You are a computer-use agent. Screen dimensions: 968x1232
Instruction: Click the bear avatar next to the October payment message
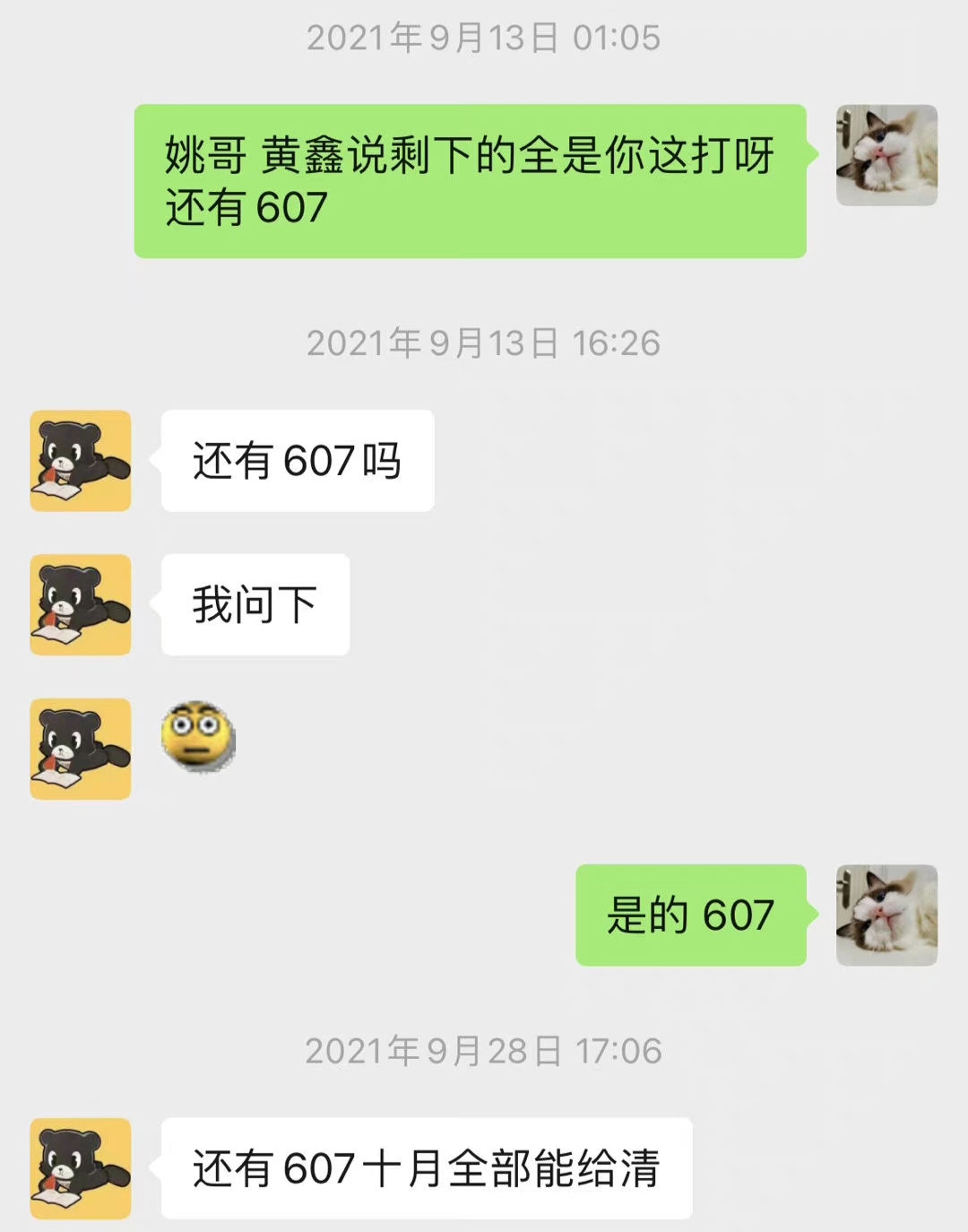tap(80, 1166)
